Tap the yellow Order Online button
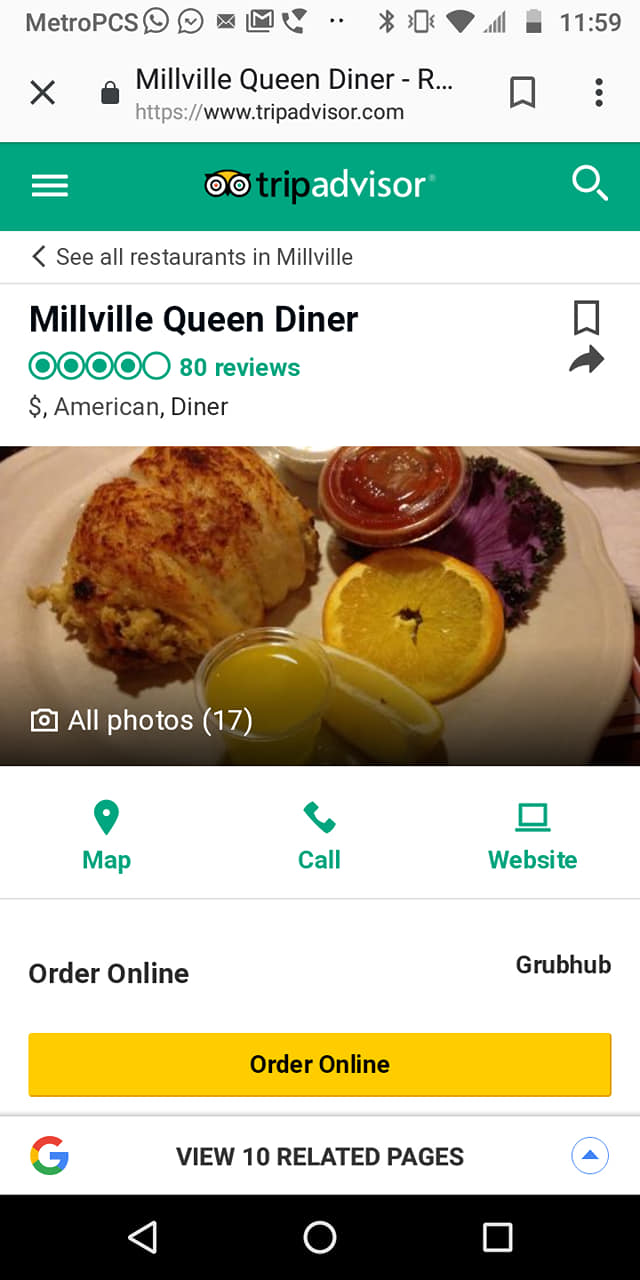The width and height of the screenshot is (640, 1280). [319, 1064]
